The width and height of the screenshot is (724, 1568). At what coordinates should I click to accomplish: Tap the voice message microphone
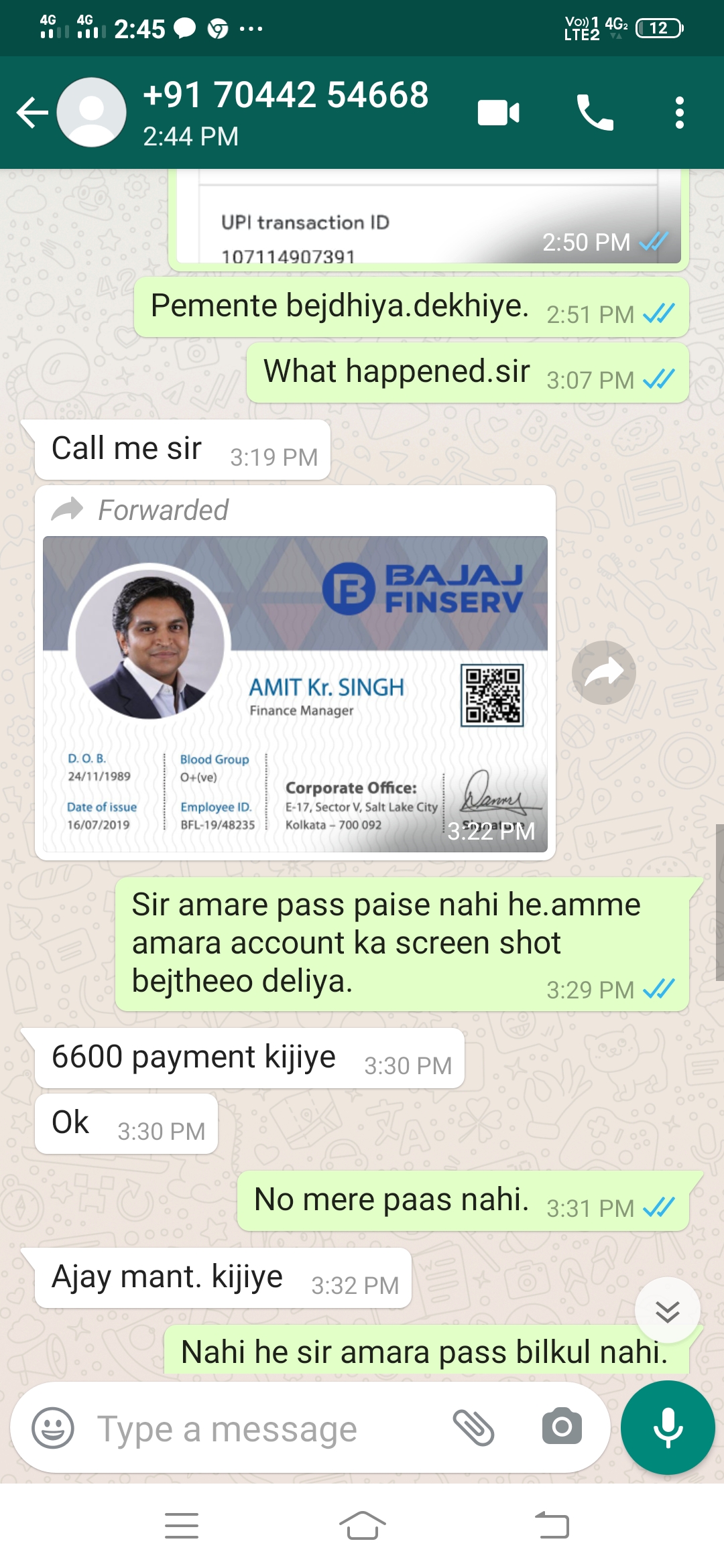pos(668,1428)
